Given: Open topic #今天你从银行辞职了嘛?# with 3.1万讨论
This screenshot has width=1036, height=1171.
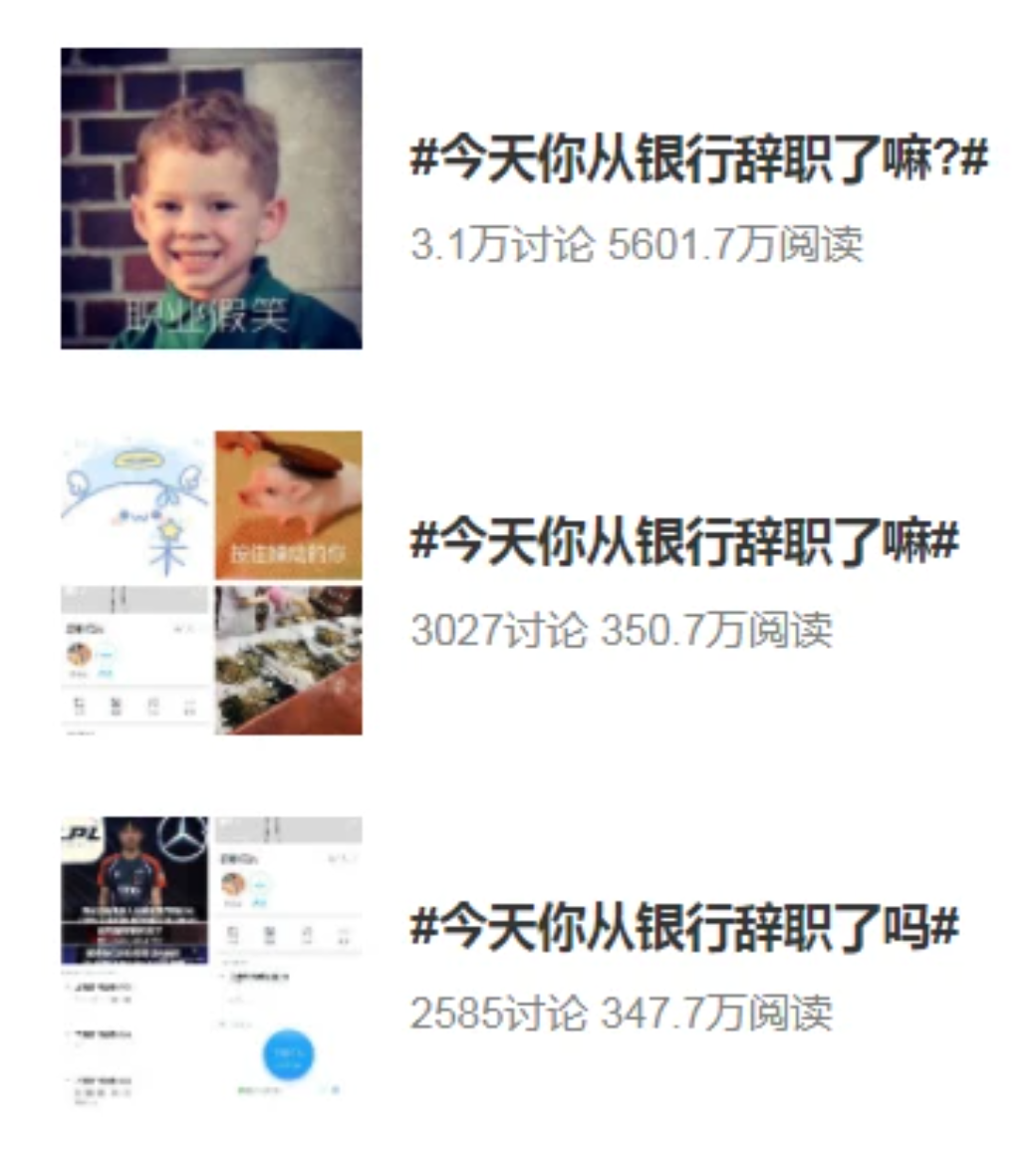Looking at the screenshot, I should tap(698, 159).
